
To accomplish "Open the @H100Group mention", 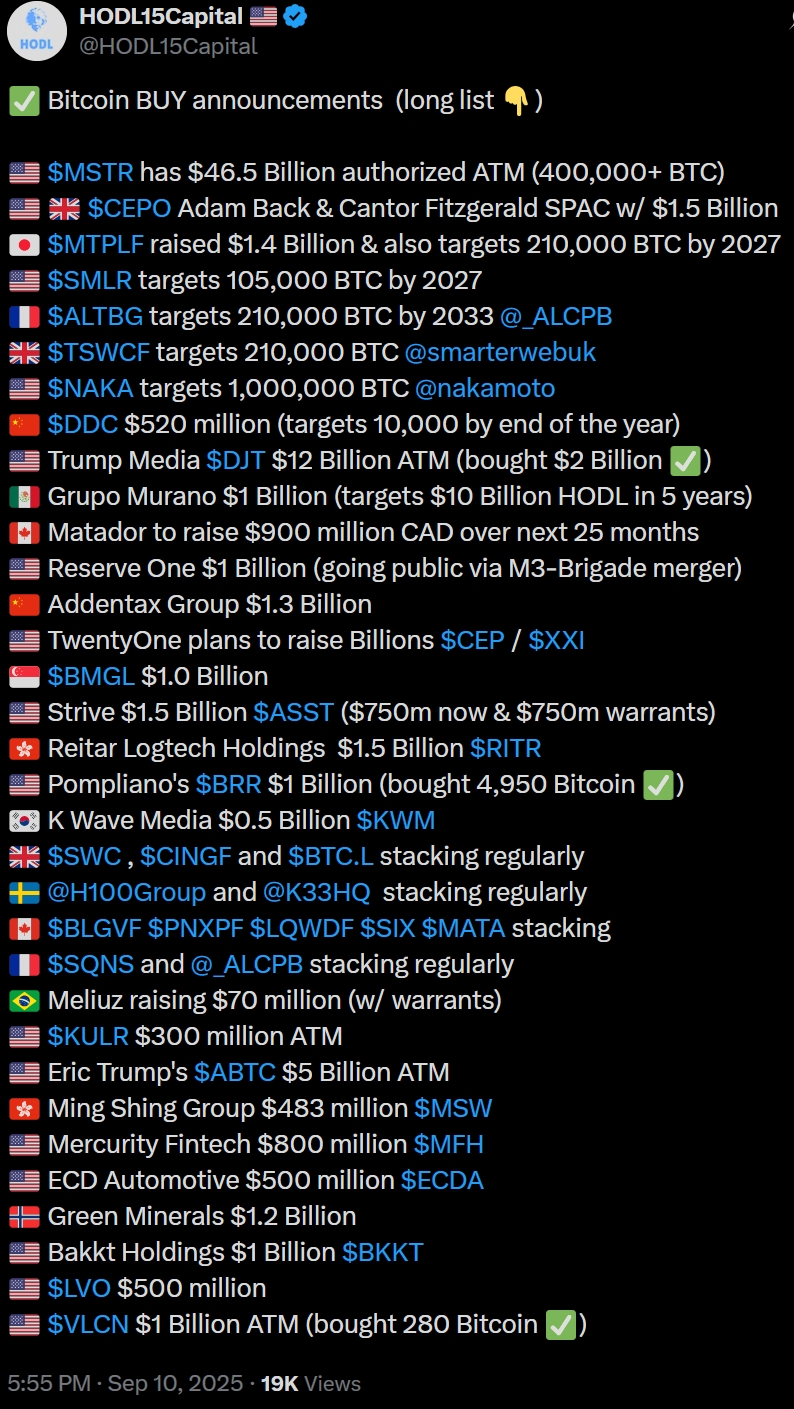I will point(126,892).
